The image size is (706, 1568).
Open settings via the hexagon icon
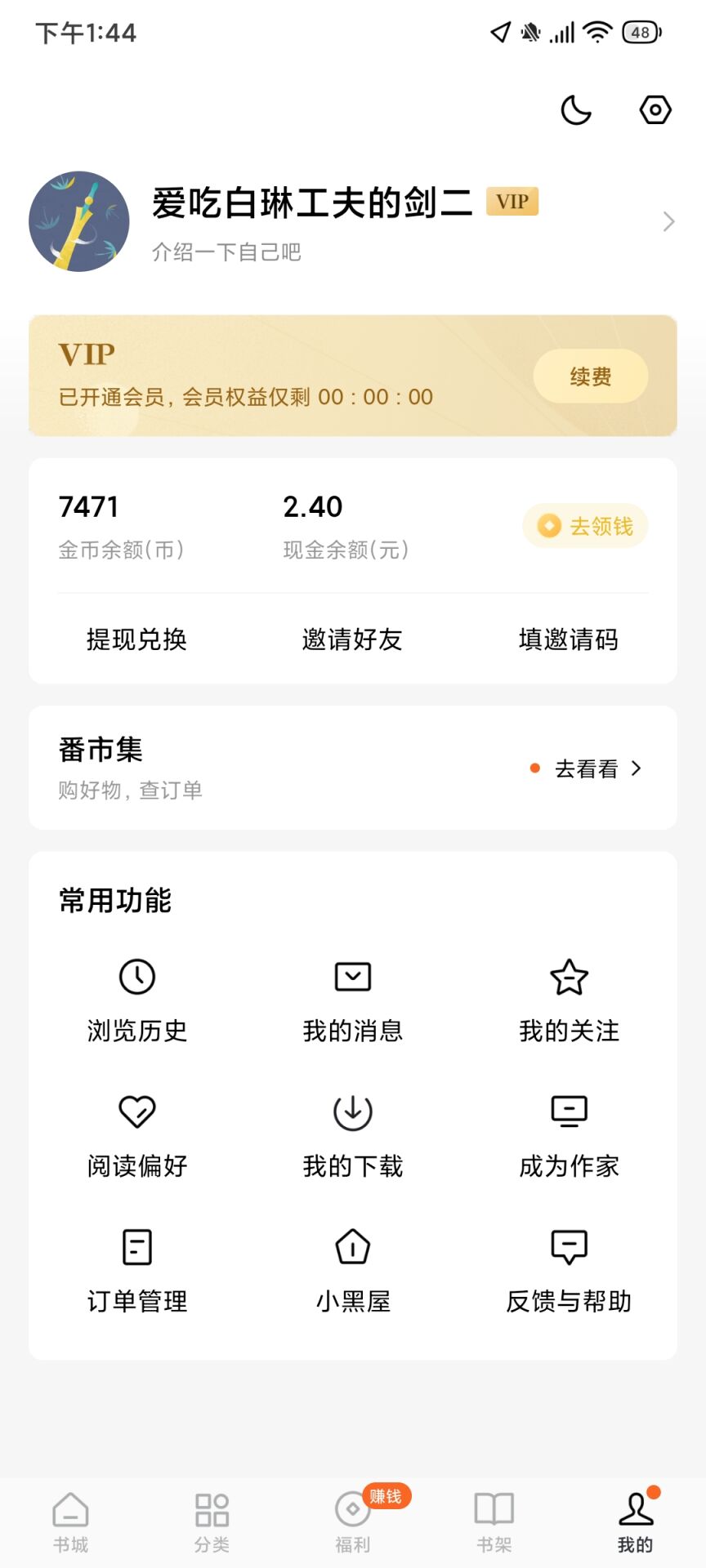coord(655,110)
